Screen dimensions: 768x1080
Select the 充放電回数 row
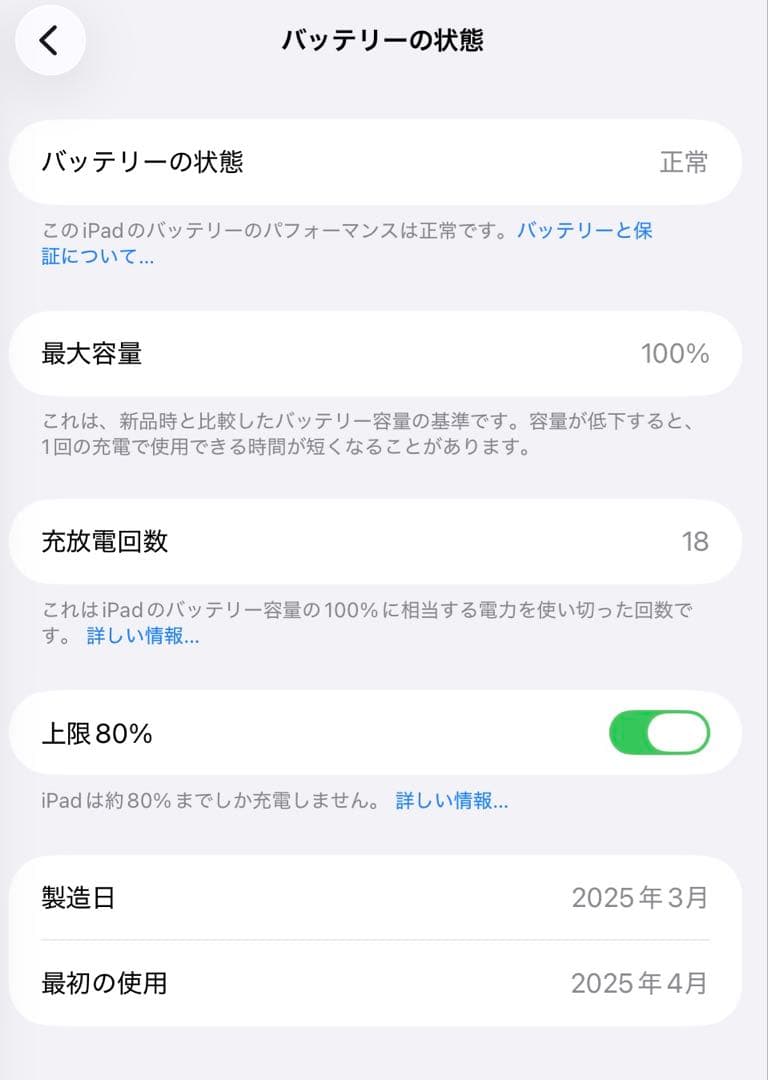[384, 540]
